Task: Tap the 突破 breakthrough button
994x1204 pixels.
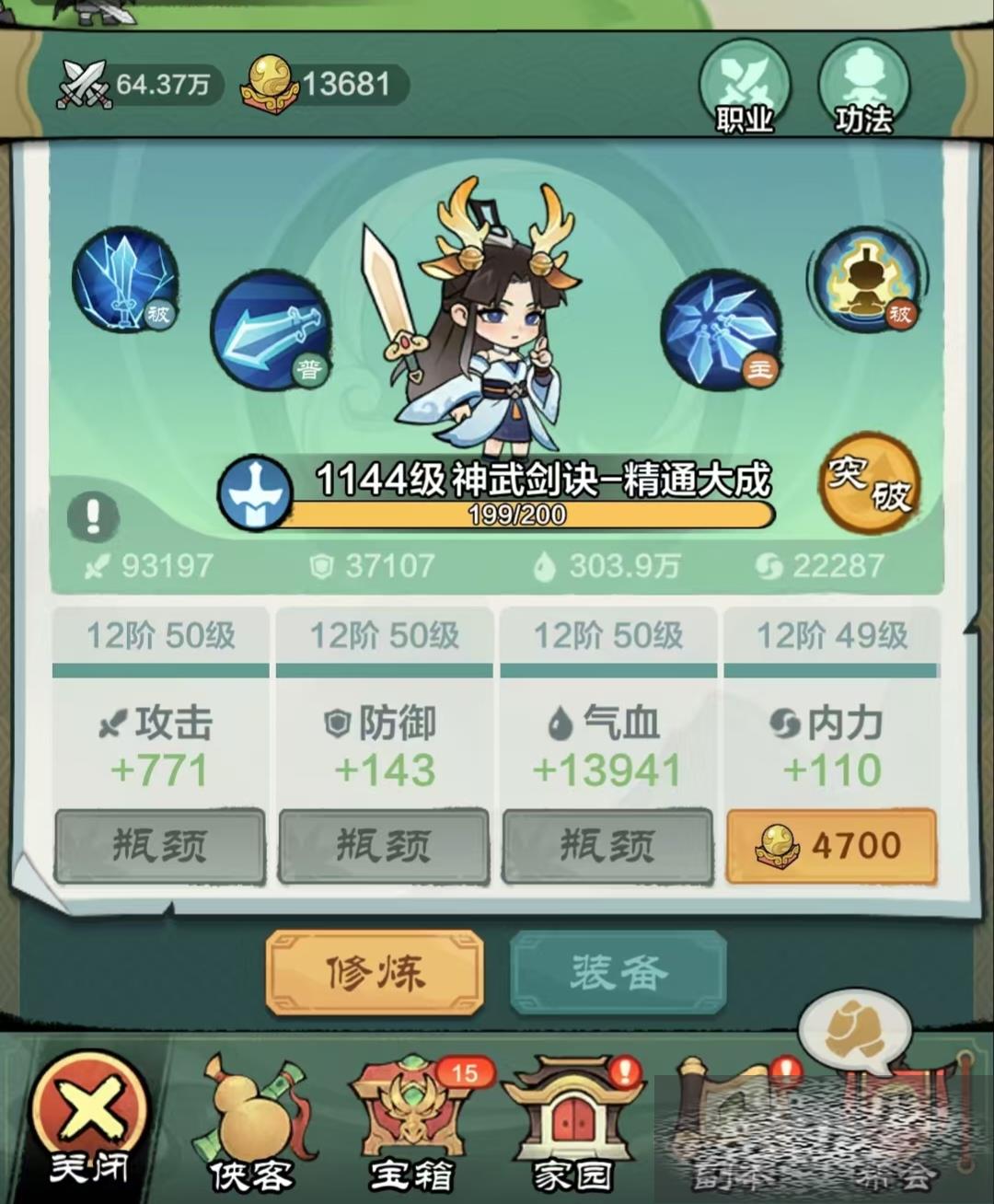Action: 870,482
